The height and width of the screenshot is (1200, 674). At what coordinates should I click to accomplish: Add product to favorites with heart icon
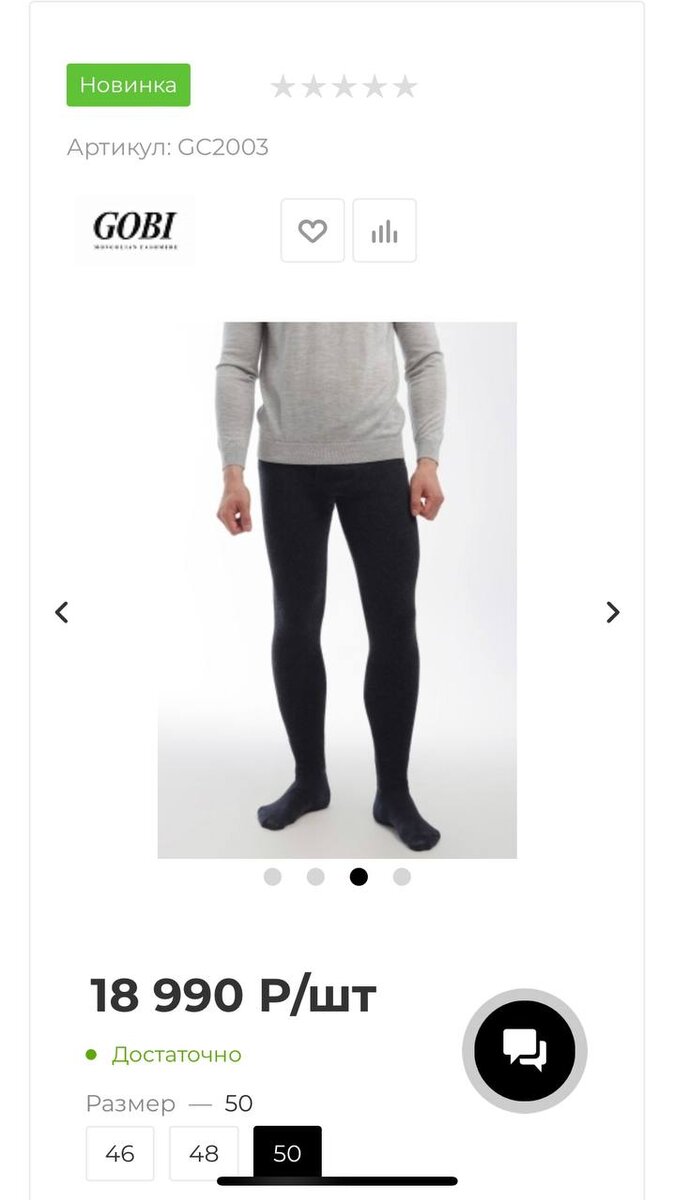pos(312,231)
